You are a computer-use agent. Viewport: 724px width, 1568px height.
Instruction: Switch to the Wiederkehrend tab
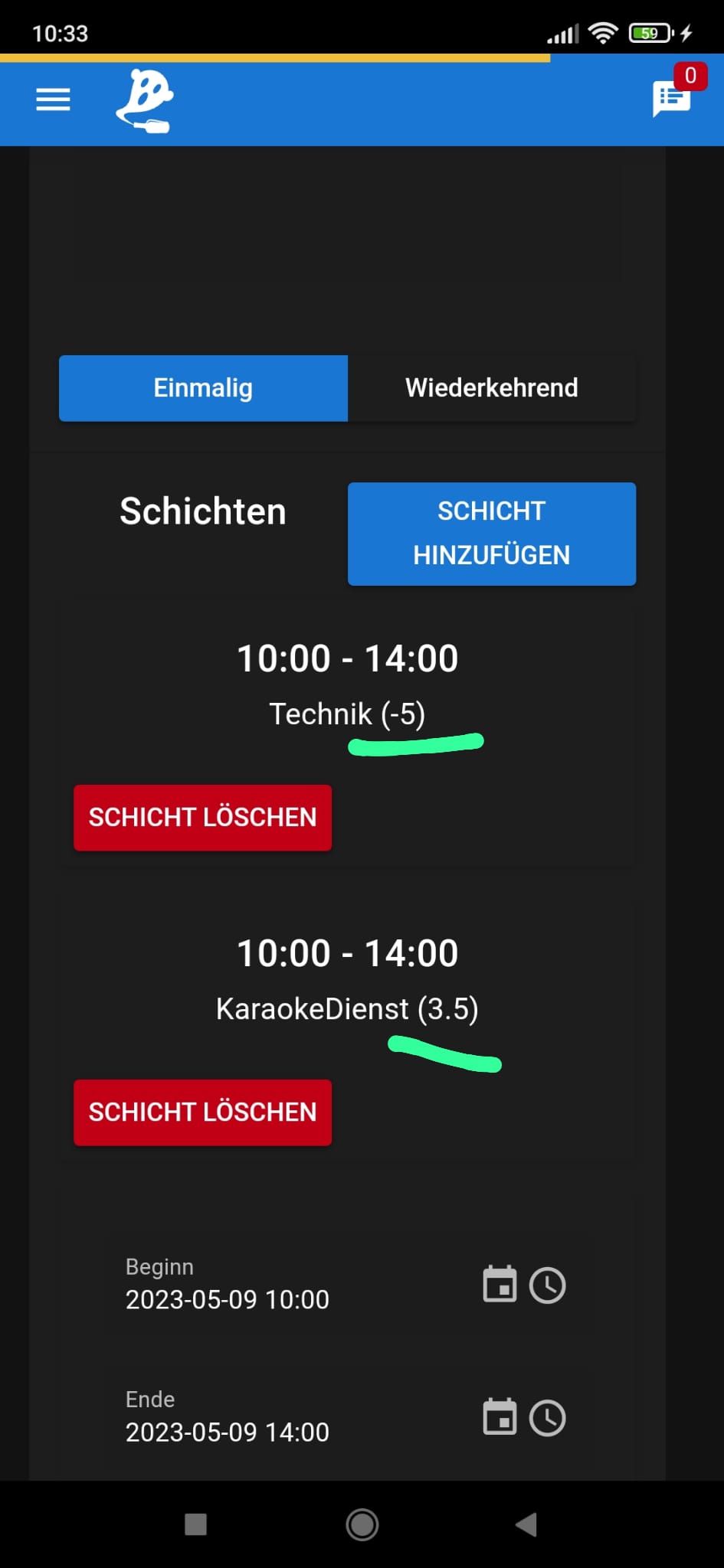tap(491, 388)
